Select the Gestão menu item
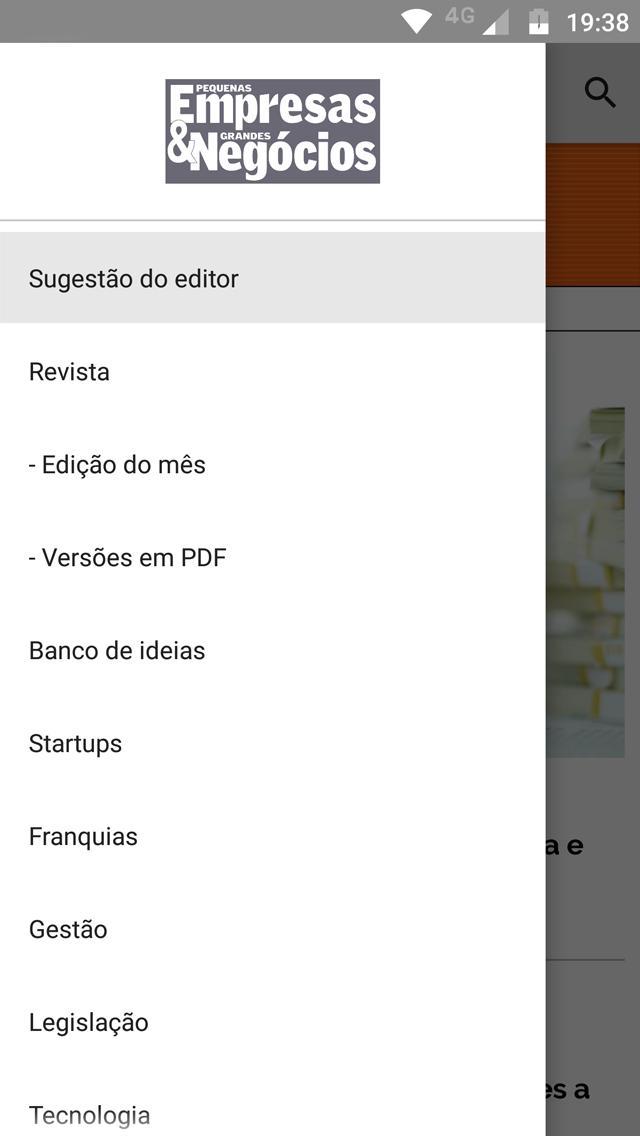Image resolution: width=640 pixels, height=1136 pixels. 68,930
